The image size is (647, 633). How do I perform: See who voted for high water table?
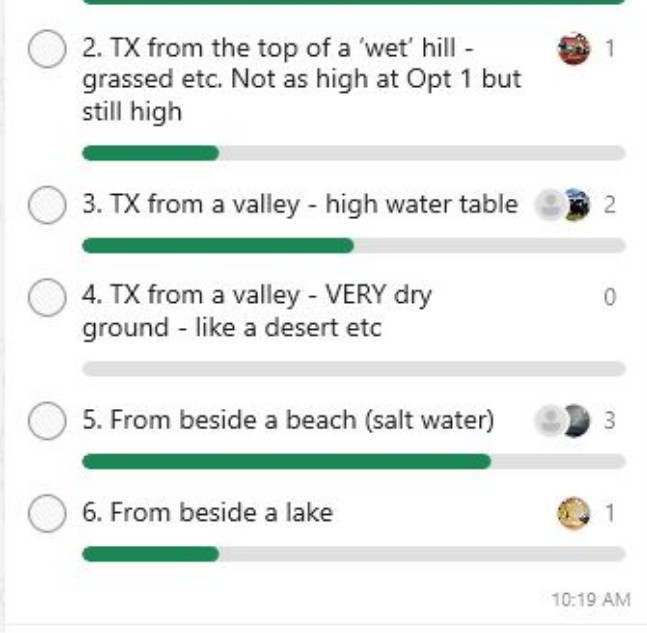coord(563,206)
